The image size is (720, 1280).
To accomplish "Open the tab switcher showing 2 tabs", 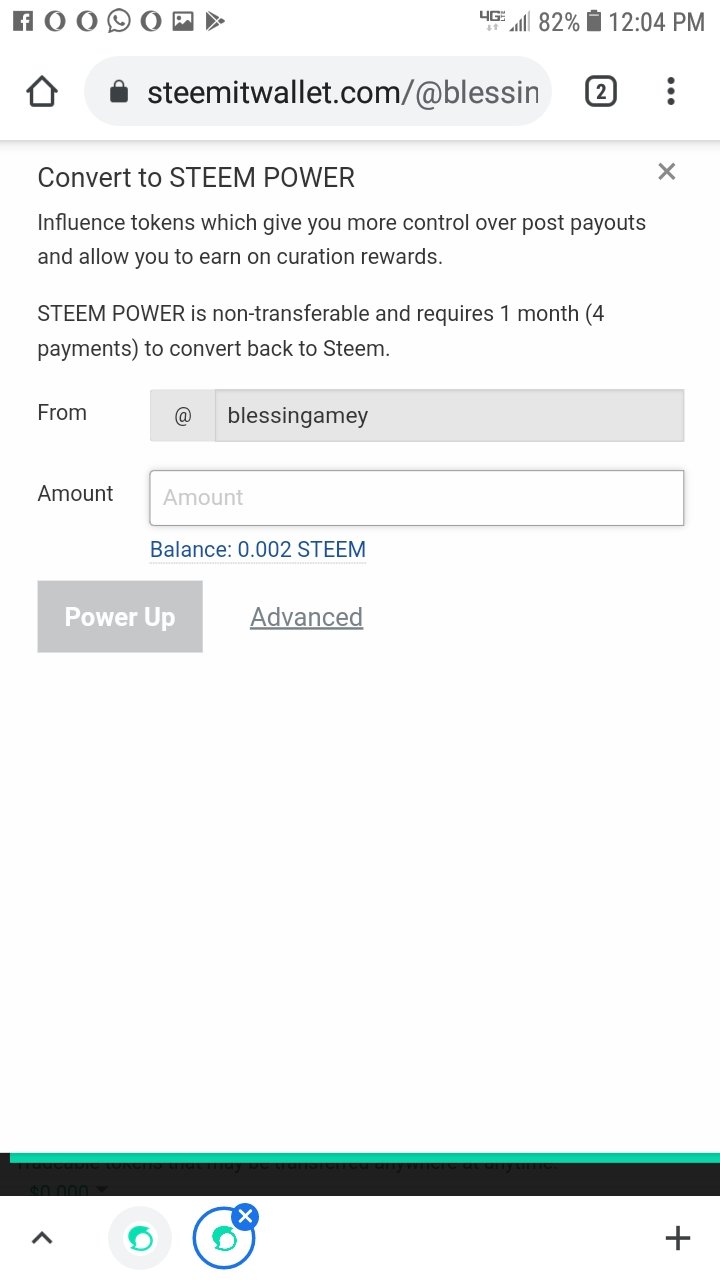I will click(600, 93).
